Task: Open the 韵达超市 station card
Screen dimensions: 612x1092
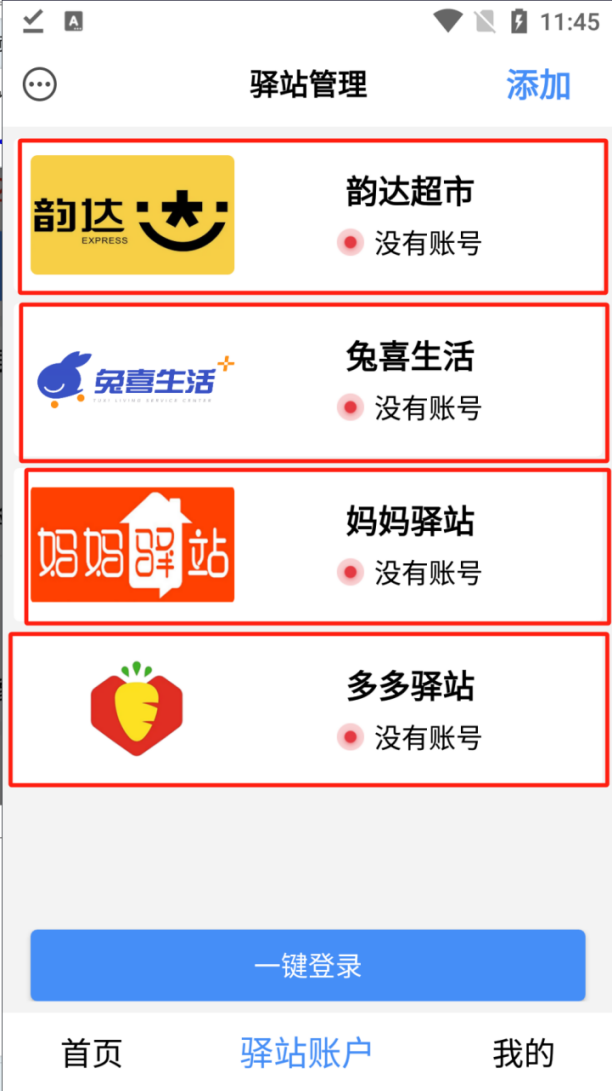Action: pos(313,215)
